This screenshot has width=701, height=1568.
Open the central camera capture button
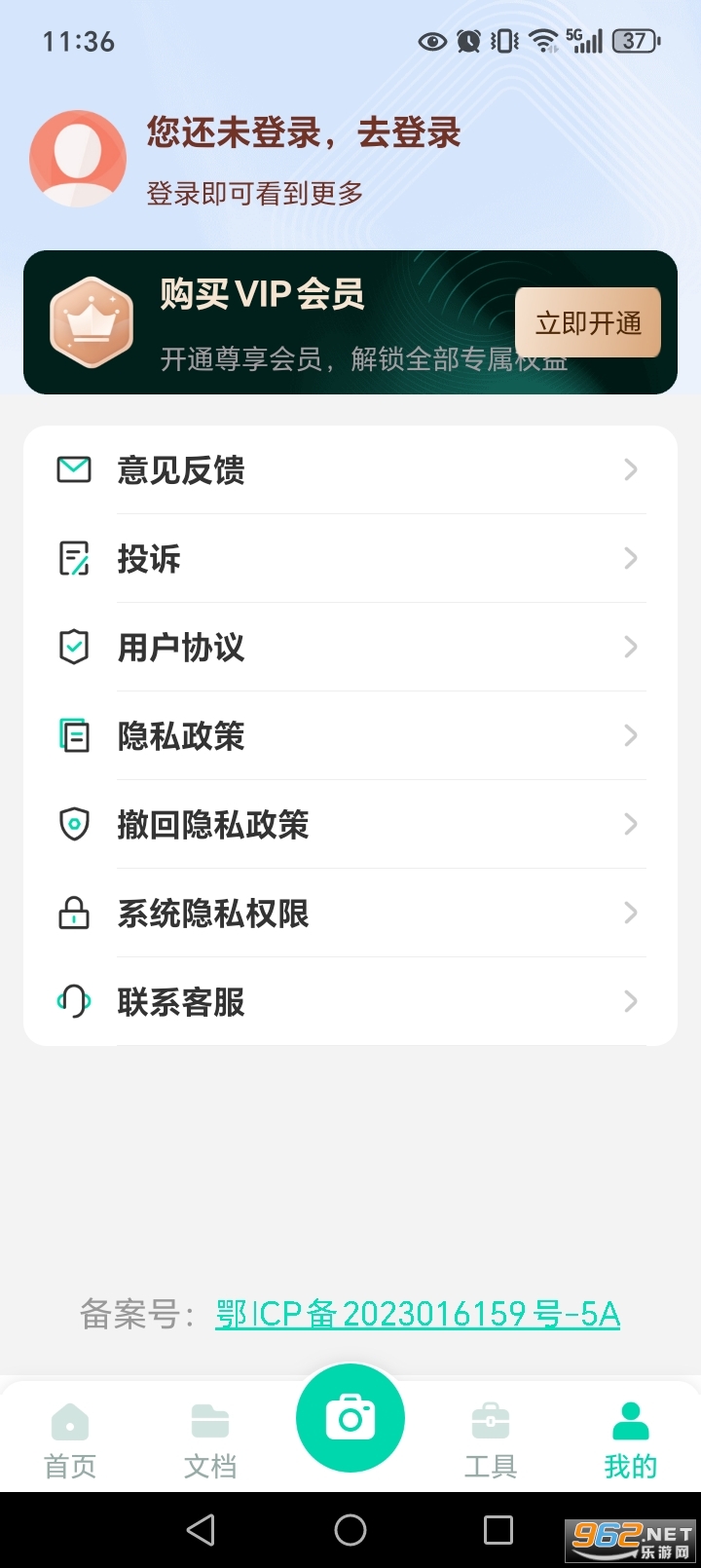(350, 1417)
